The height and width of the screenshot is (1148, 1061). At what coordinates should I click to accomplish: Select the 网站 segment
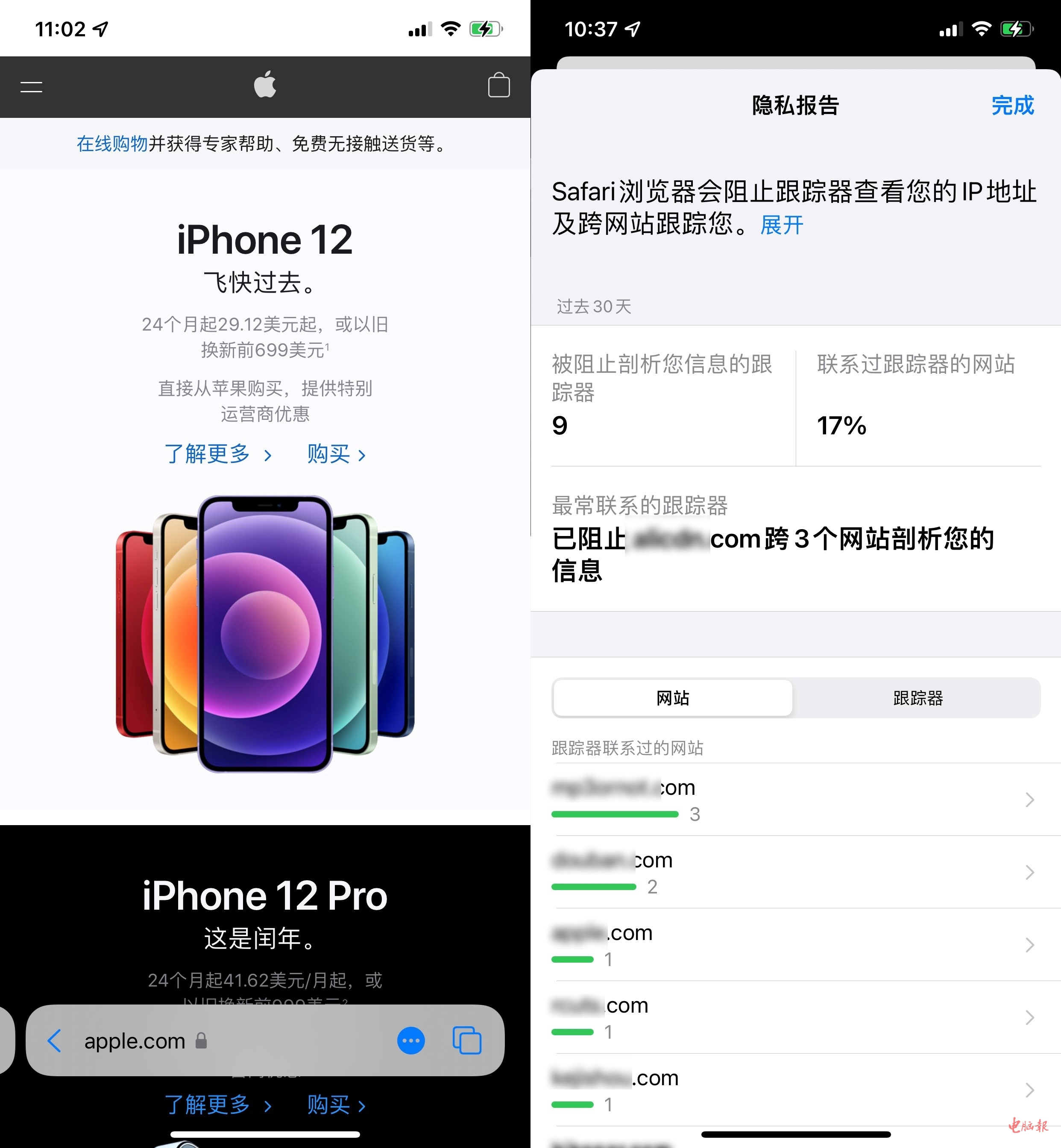click(673, 698)
